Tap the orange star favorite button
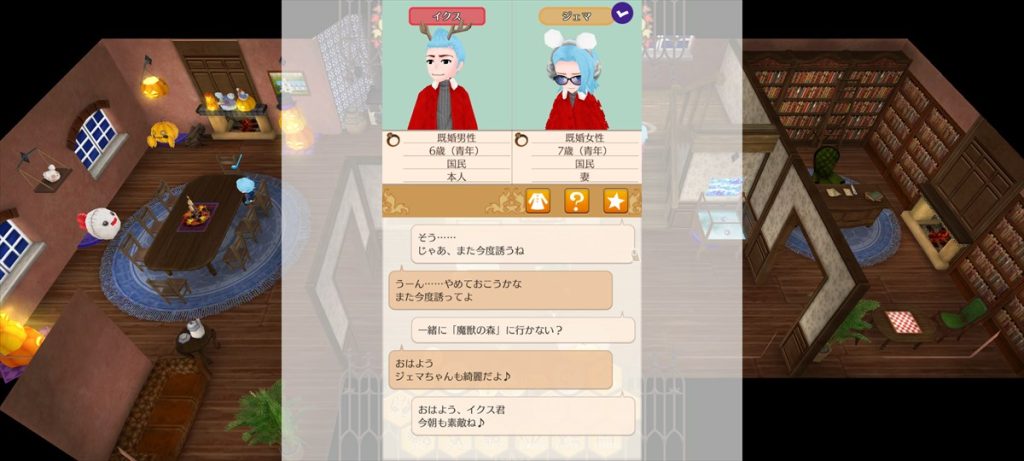The height and width of the screenshot is (461, 1024). (x=614, y=201)
